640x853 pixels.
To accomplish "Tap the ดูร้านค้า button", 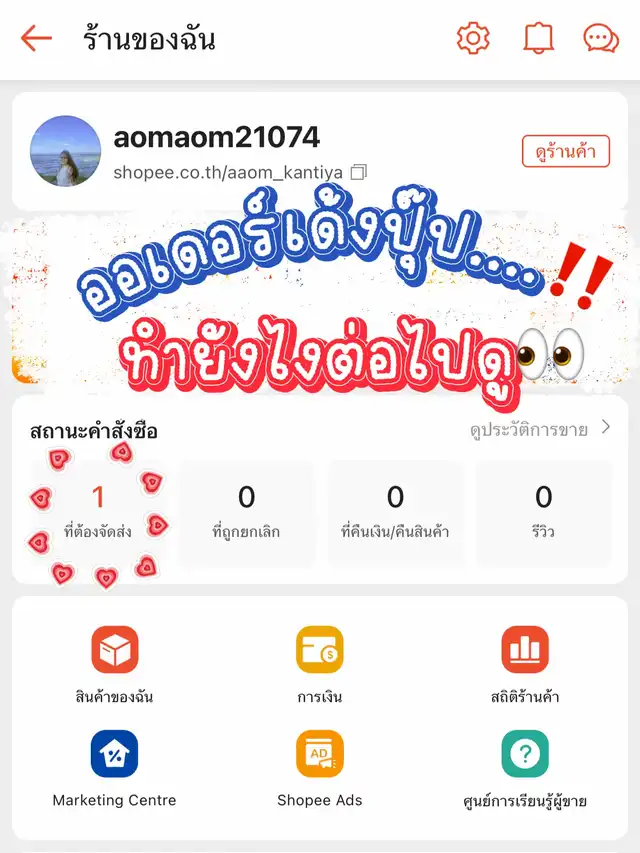I will pos(565,152).
